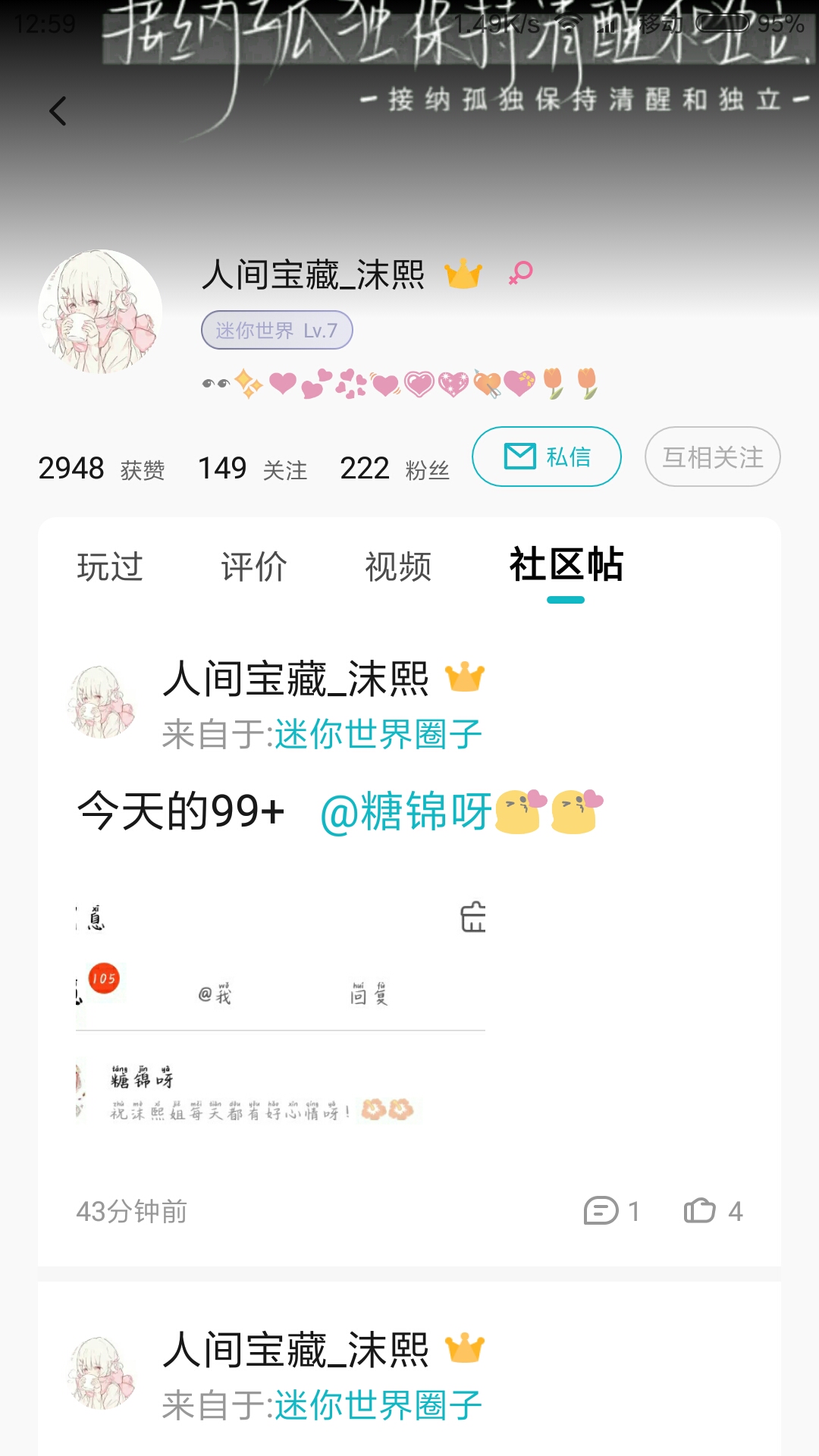Like the 43分钟前 post
The image size is (819, 1456).
click(713, 1211)
